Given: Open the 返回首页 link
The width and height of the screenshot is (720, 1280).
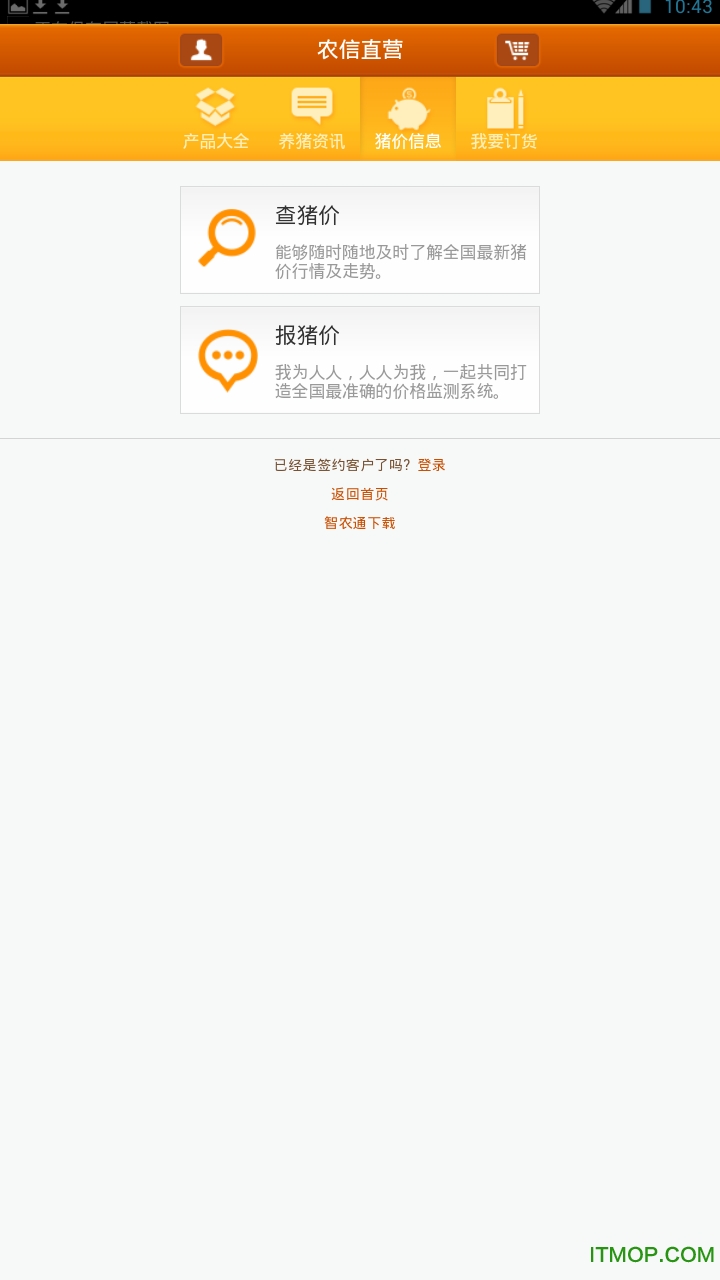Looking at the screenshot, I should 358,493.
